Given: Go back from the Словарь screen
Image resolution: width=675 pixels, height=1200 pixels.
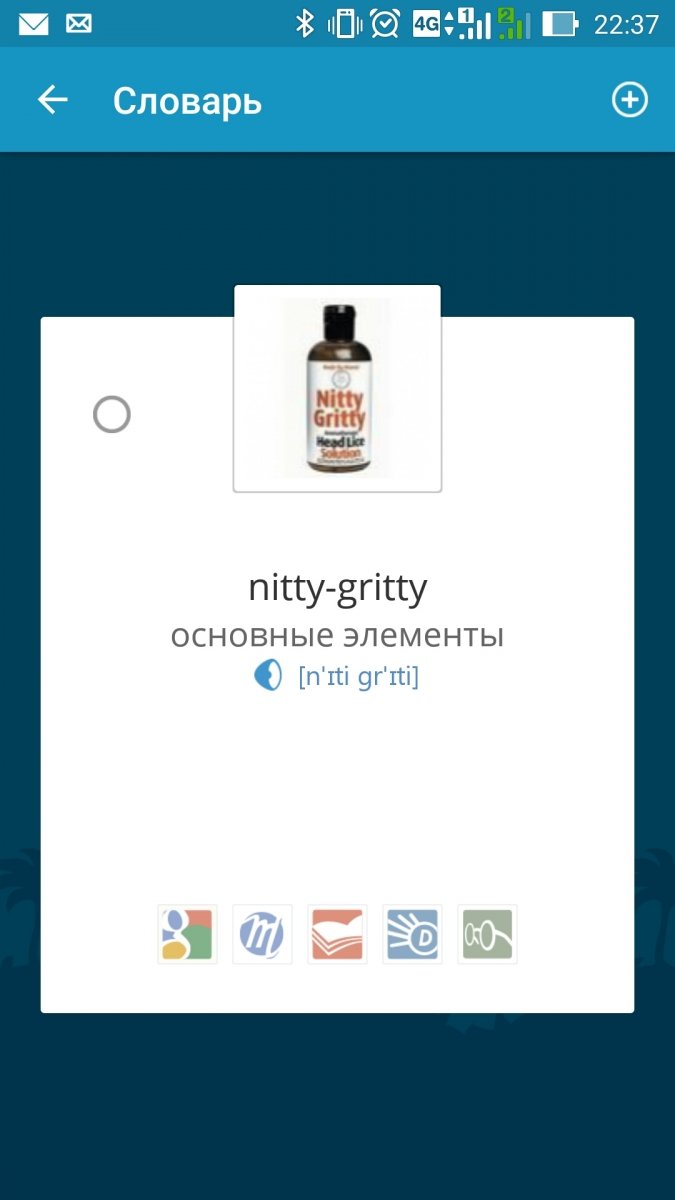Looking at the screenshot, I should pyautogui.click(x=52, y=100).
